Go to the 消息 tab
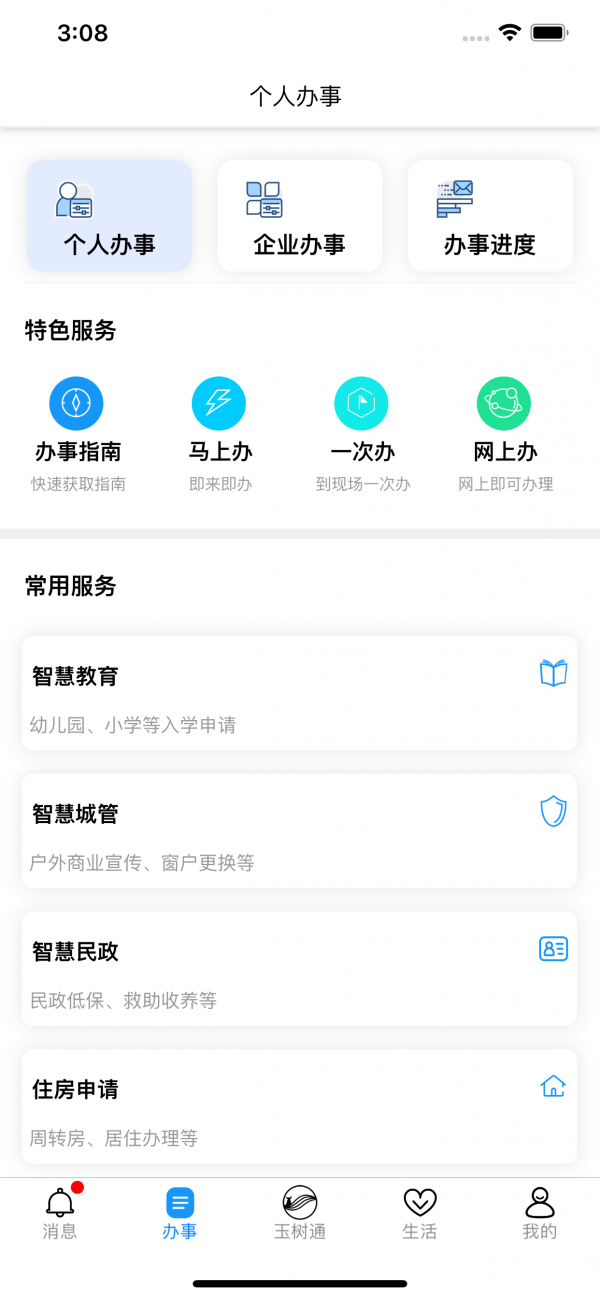Image resolution: width=600 pixels, height=1299 pixels. [60, 1213]
